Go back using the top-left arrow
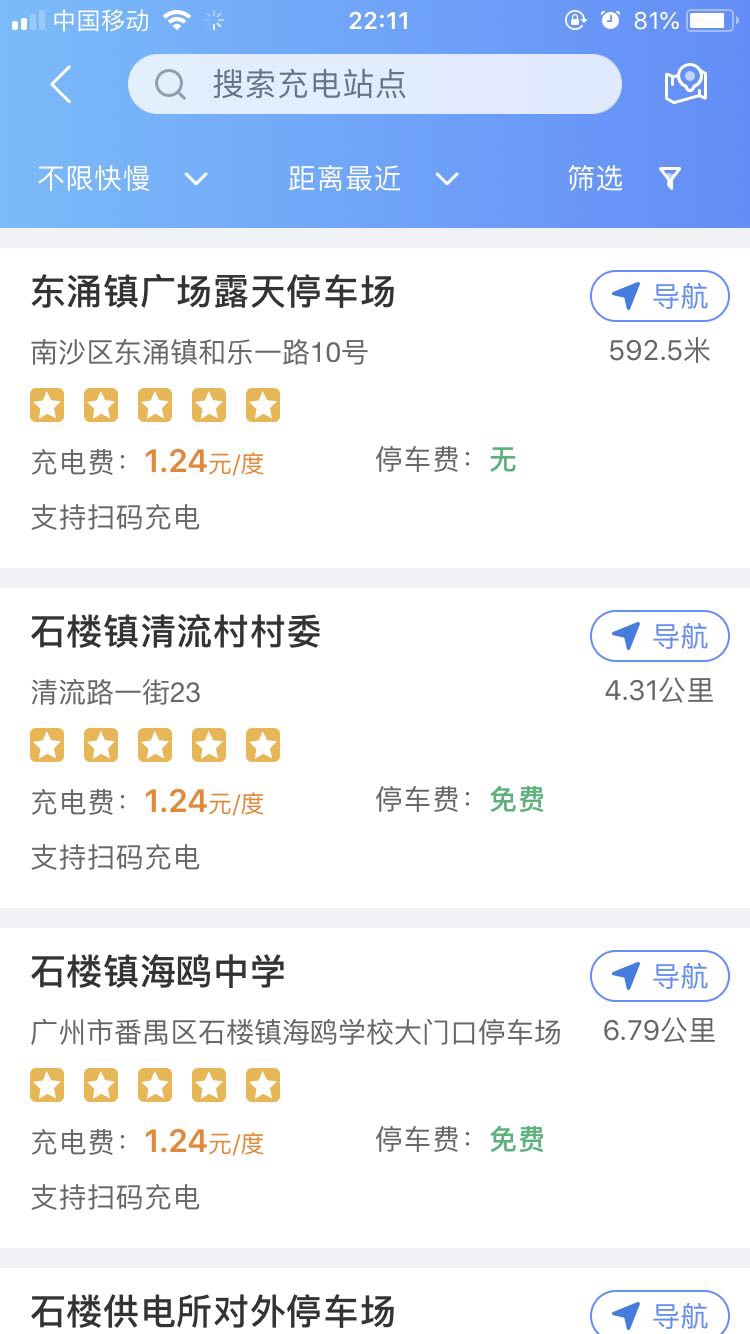This screenshot has width=750, height=1334. coord(61,85)
